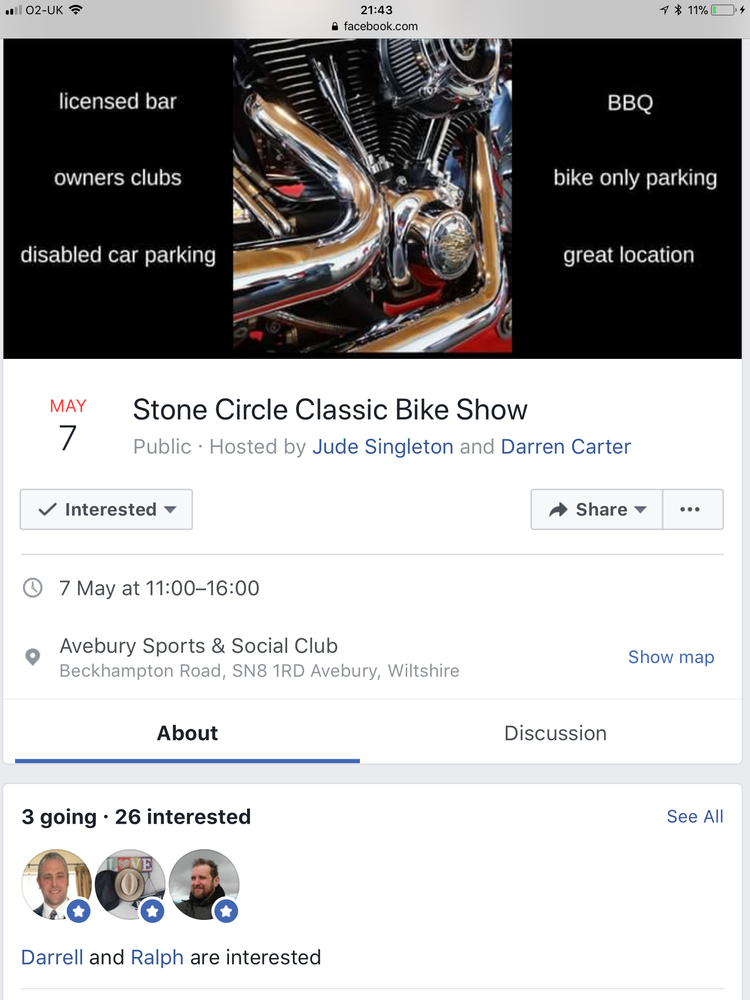View the third attendee's profile picture
Image resolution: width=750 pixels, height=1000 pixels.
point(203,884)
